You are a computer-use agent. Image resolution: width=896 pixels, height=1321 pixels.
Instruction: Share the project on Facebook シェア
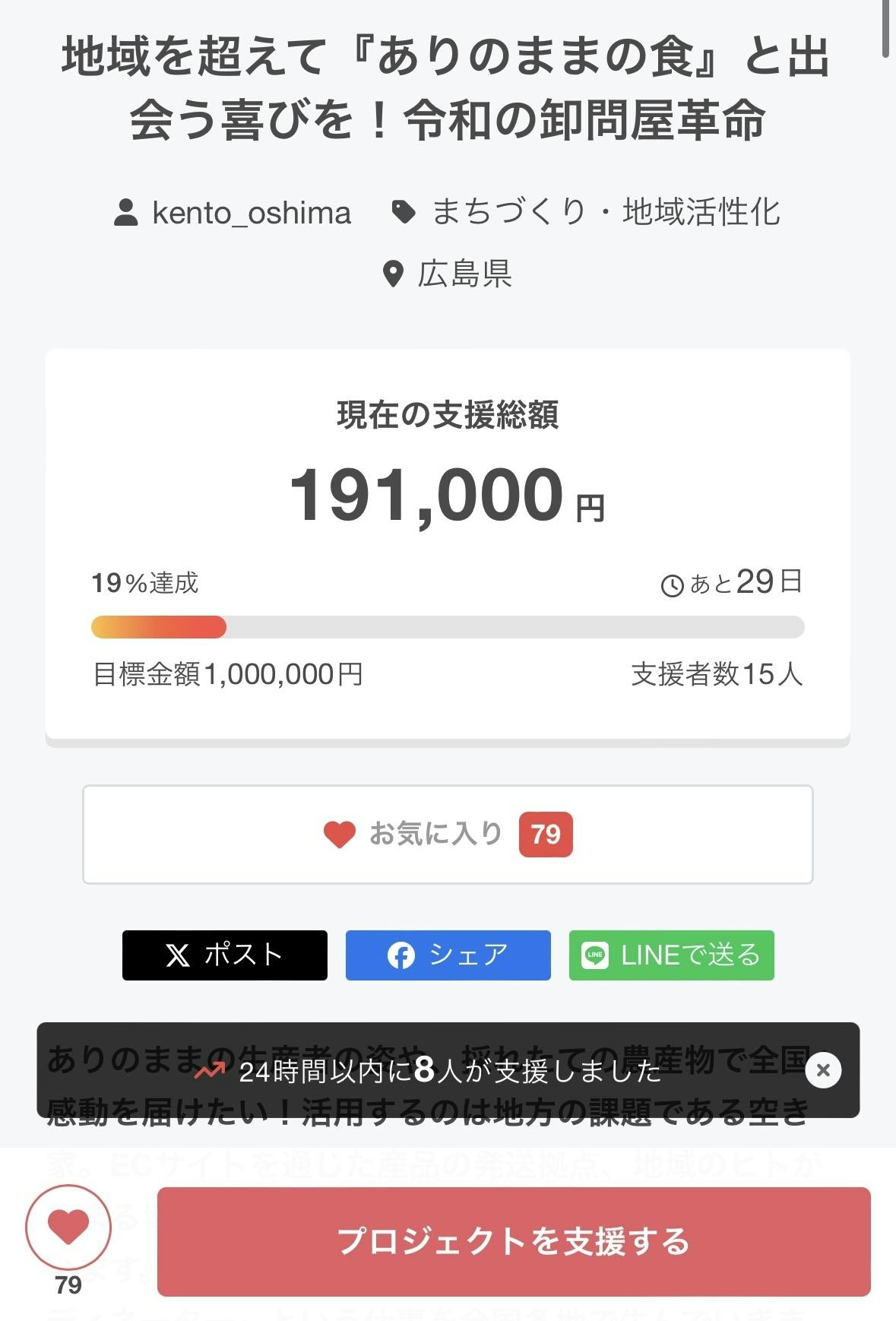(448, 955)
